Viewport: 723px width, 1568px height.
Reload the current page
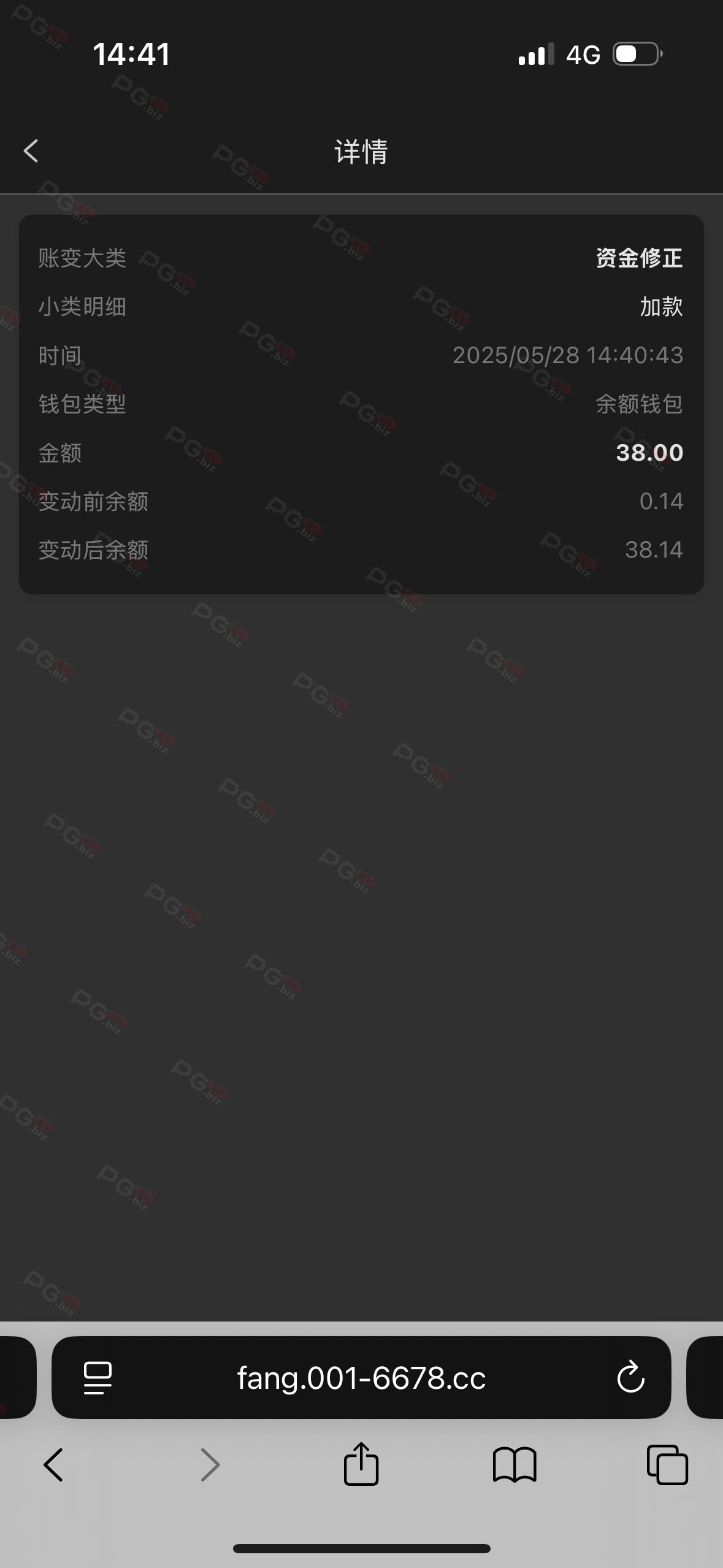(x=630, y=1378)
